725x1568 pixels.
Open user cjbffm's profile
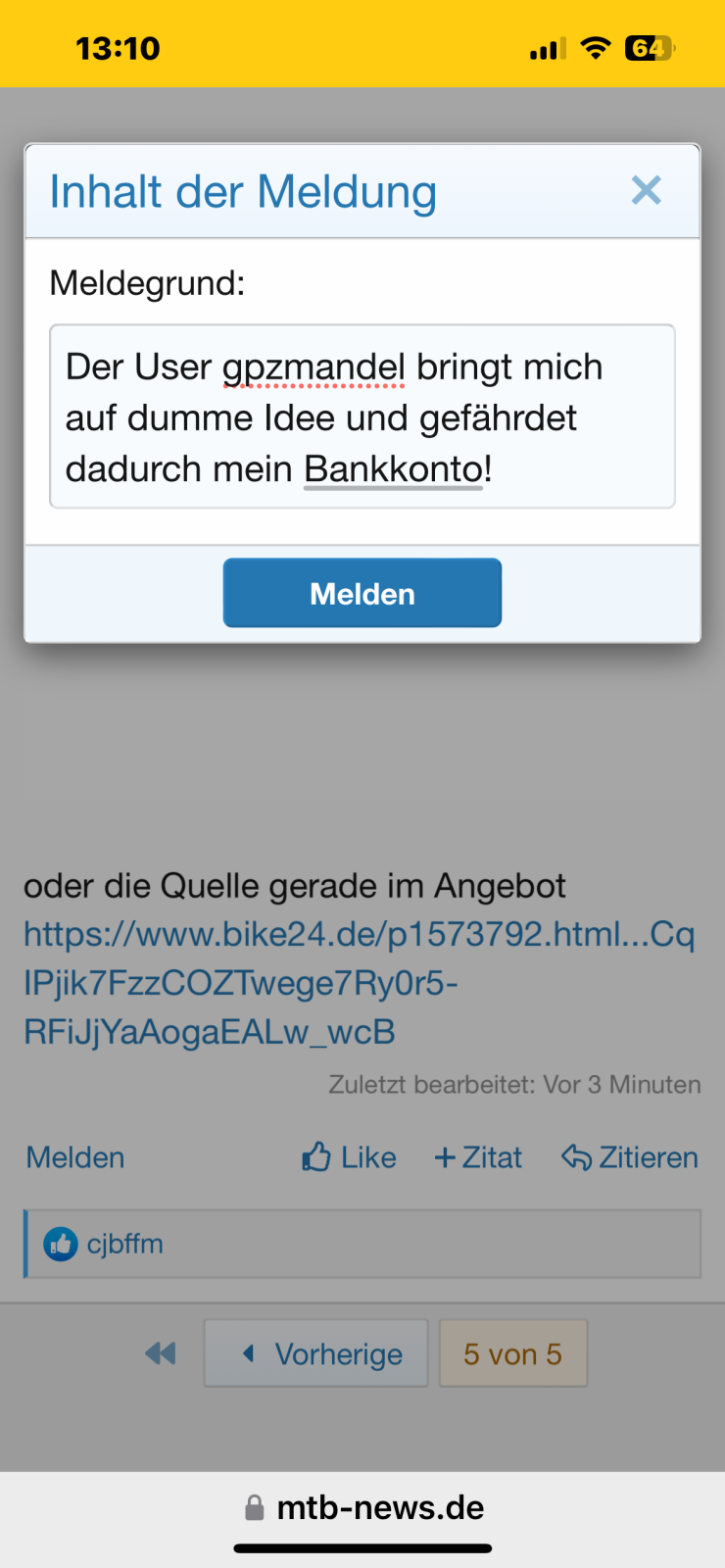[x=124, y=1244]
